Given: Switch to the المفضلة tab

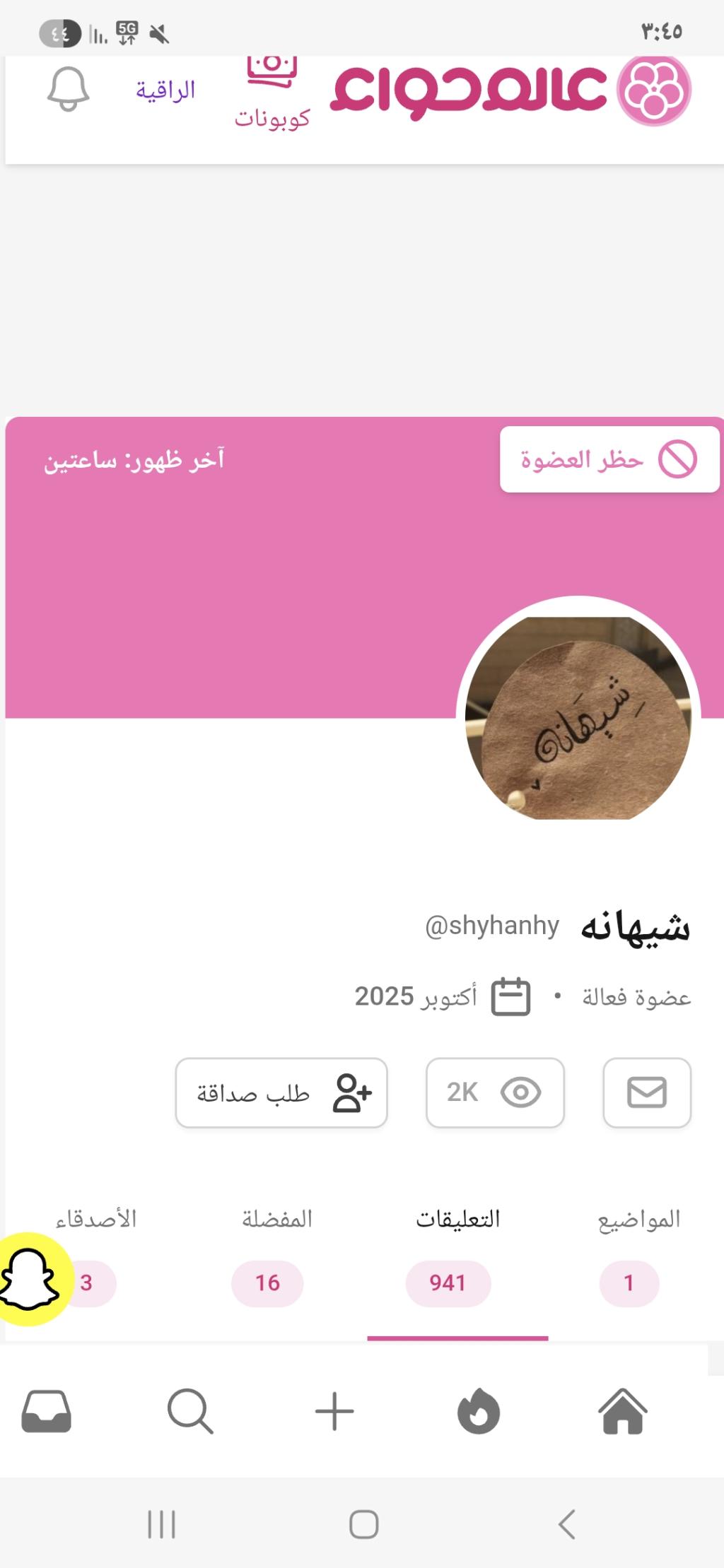Looking at the screenshot, I should click(276, 1251).
